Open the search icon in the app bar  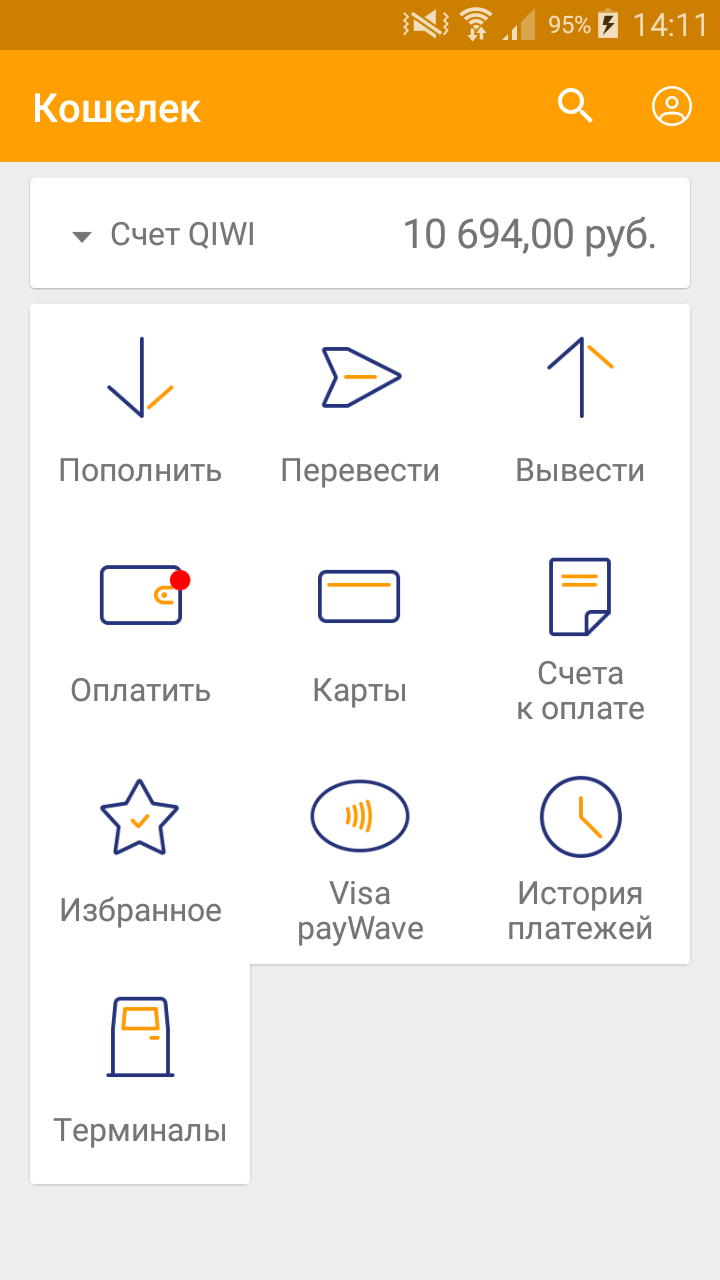pos(575,106)
